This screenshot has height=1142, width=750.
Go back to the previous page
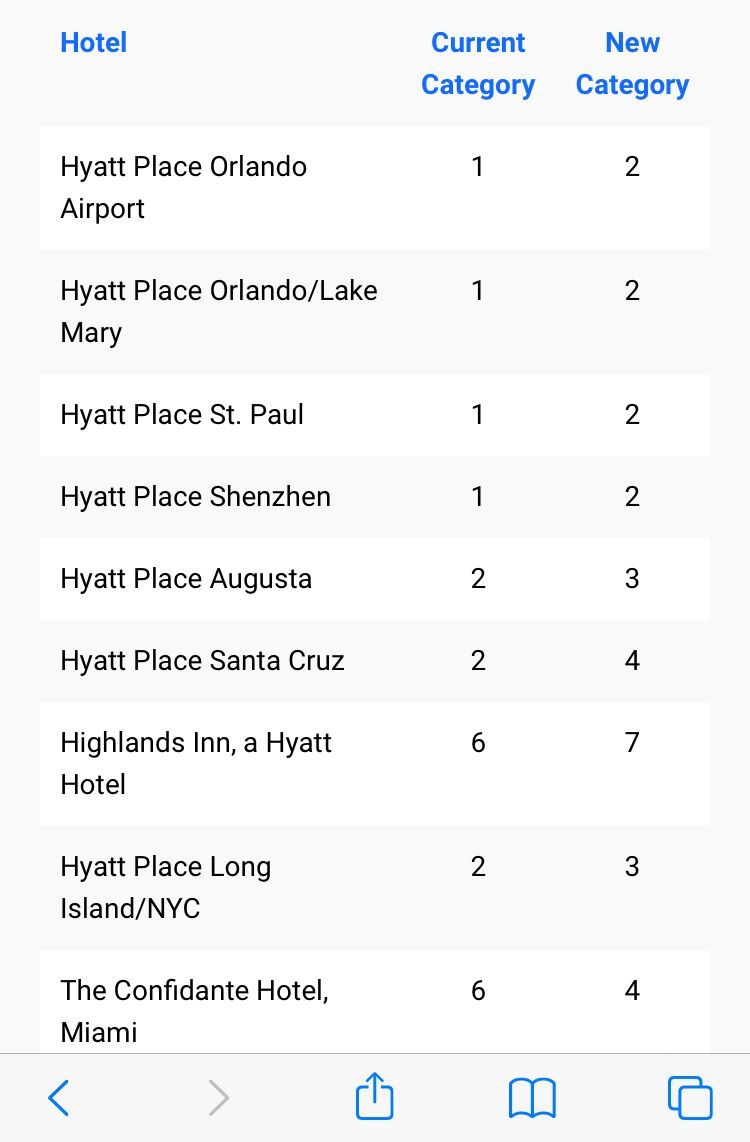[x=58, y=1098]
